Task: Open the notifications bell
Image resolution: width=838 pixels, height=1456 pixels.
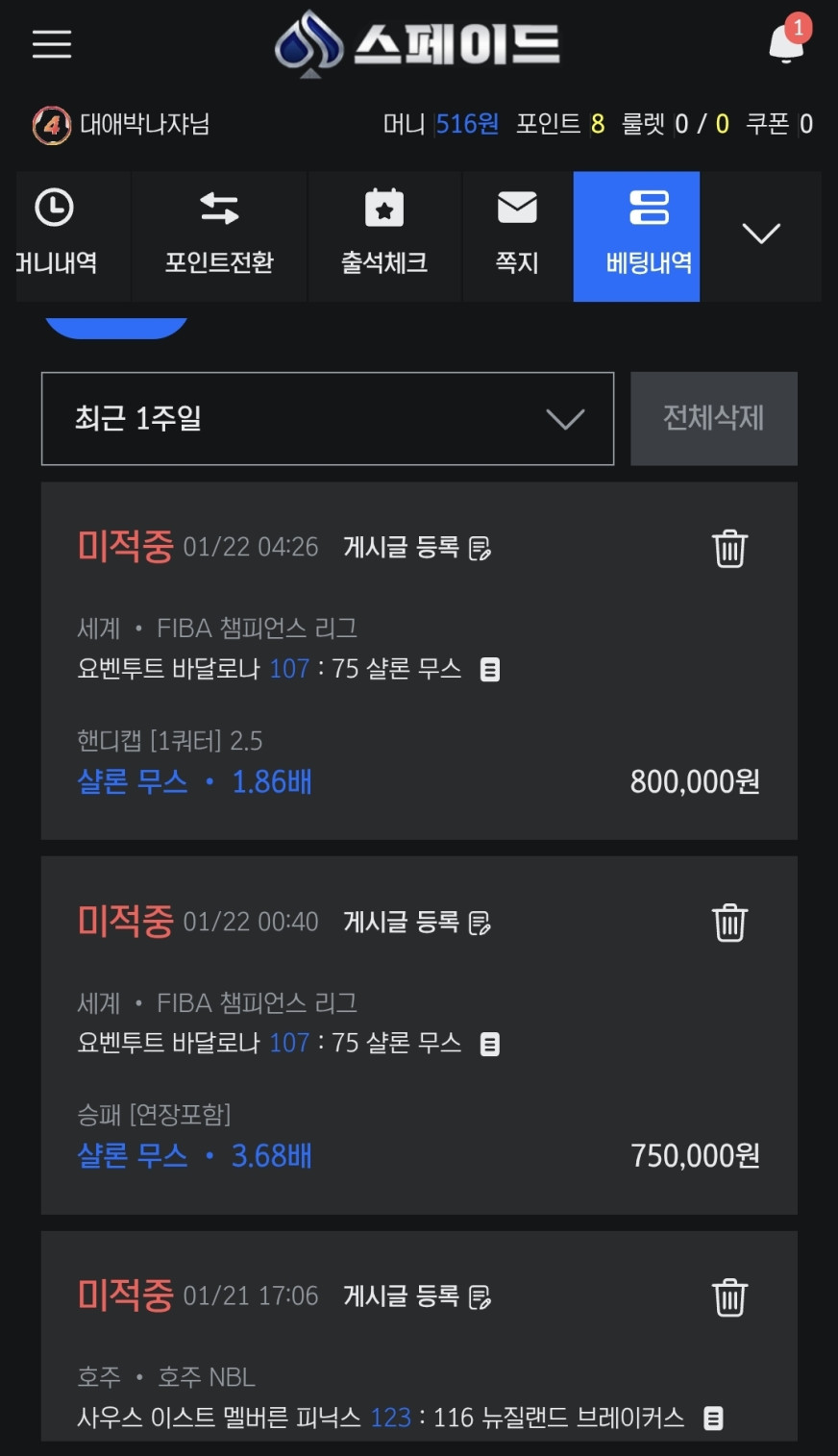Action: click(786, 44)
